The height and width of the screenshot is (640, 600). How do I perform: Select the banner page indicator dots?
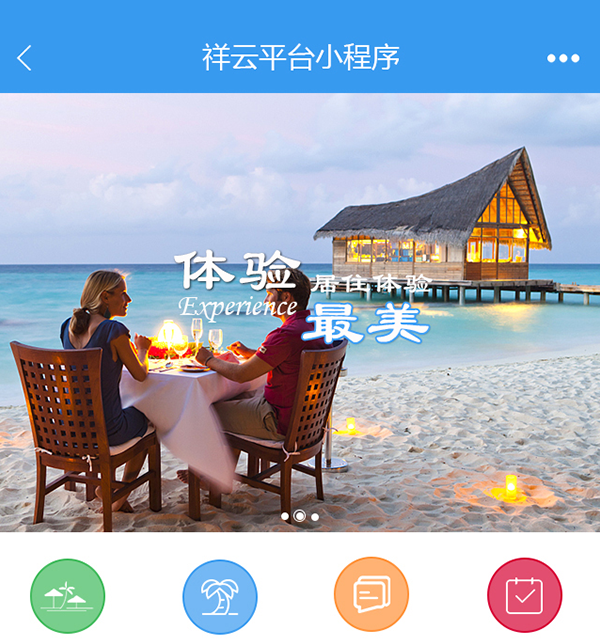point(300,517)
